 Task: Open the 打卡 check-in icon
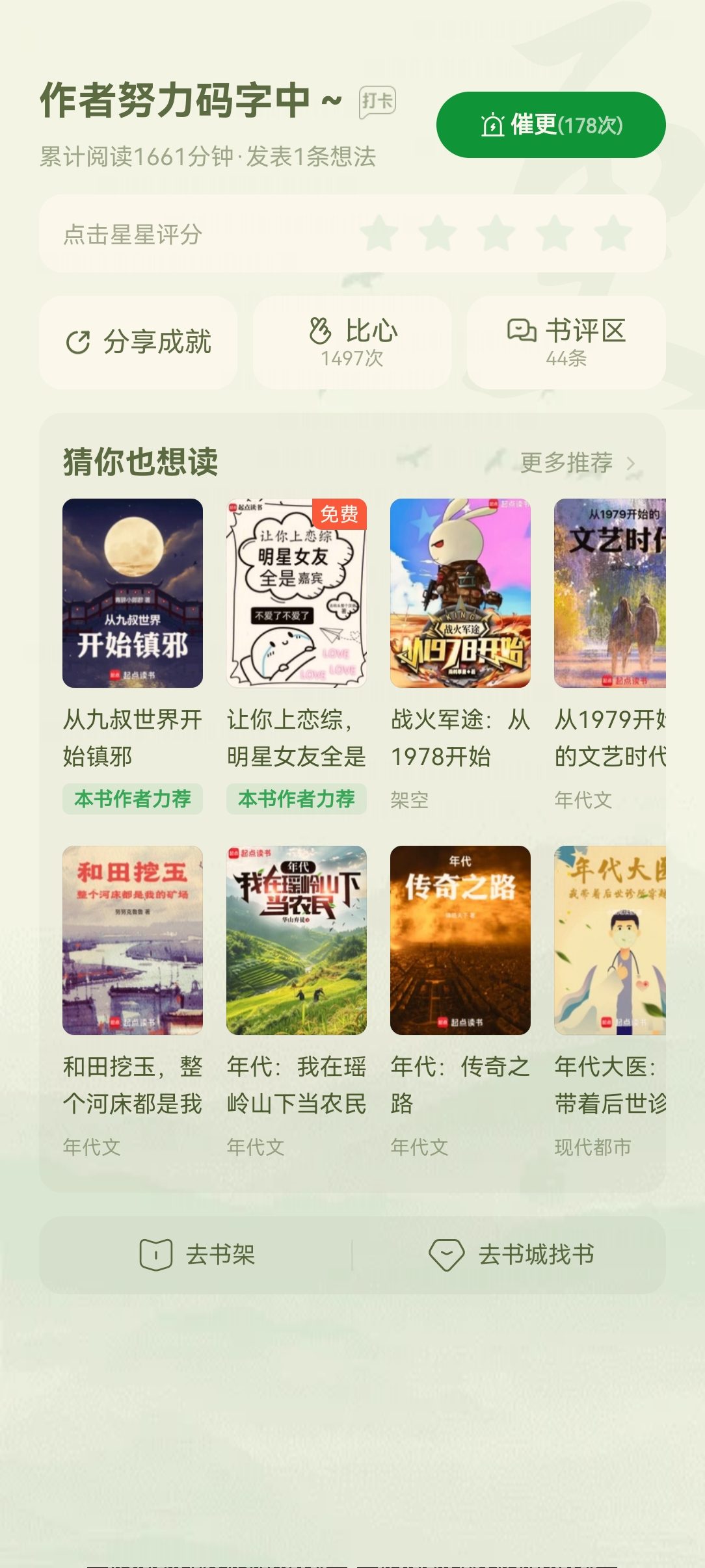pos(377,102)
